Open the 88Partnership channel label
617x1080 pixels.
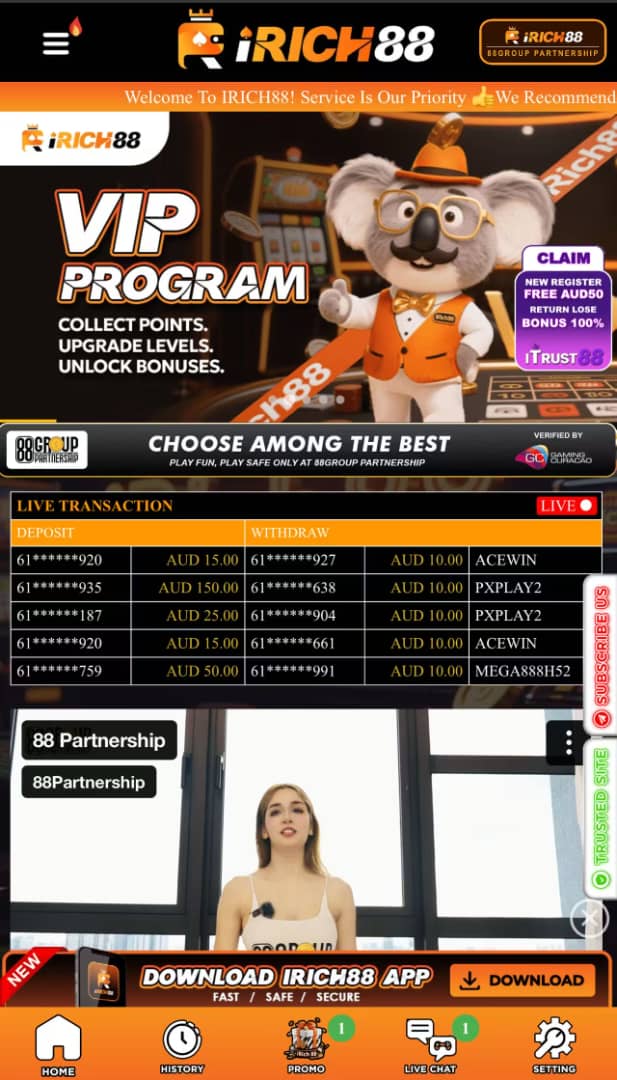tap(88, 782)
